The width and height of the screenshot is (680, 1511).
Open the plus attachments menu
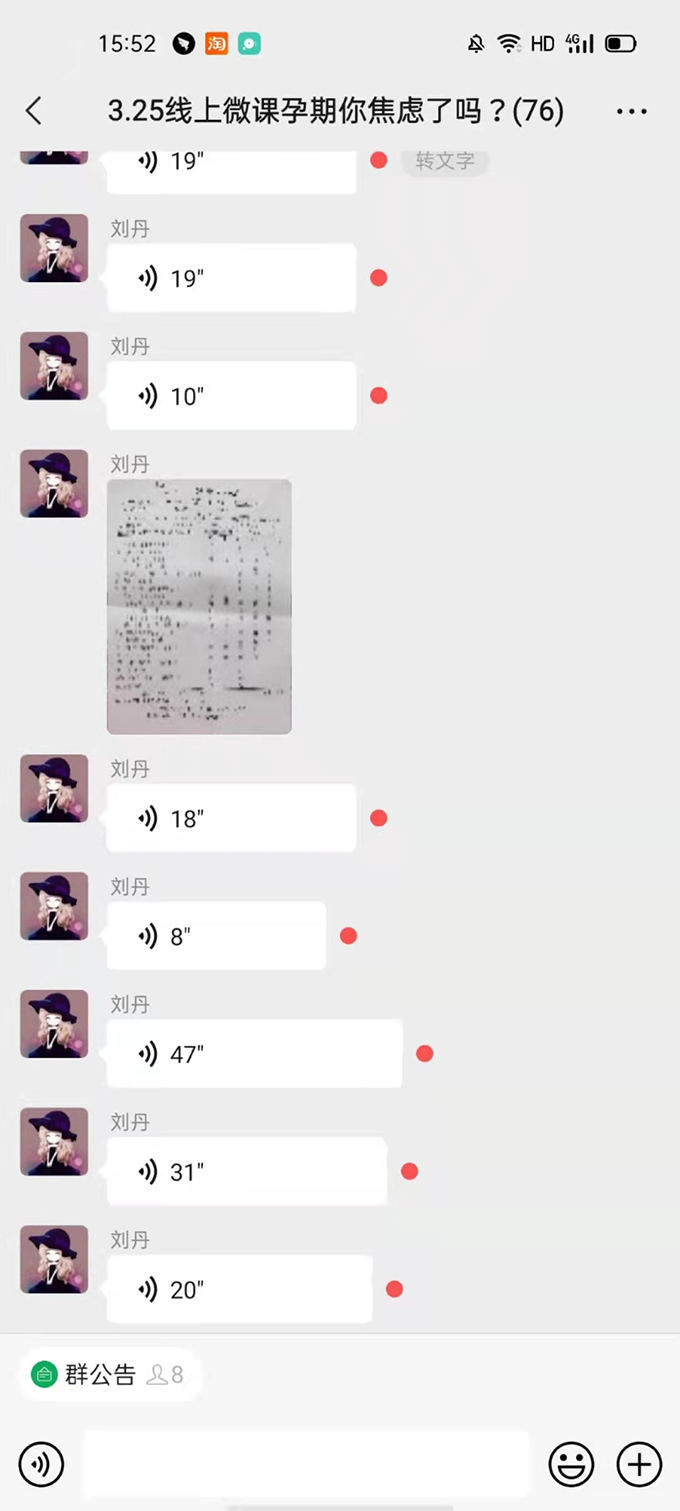click(639, 1464)
